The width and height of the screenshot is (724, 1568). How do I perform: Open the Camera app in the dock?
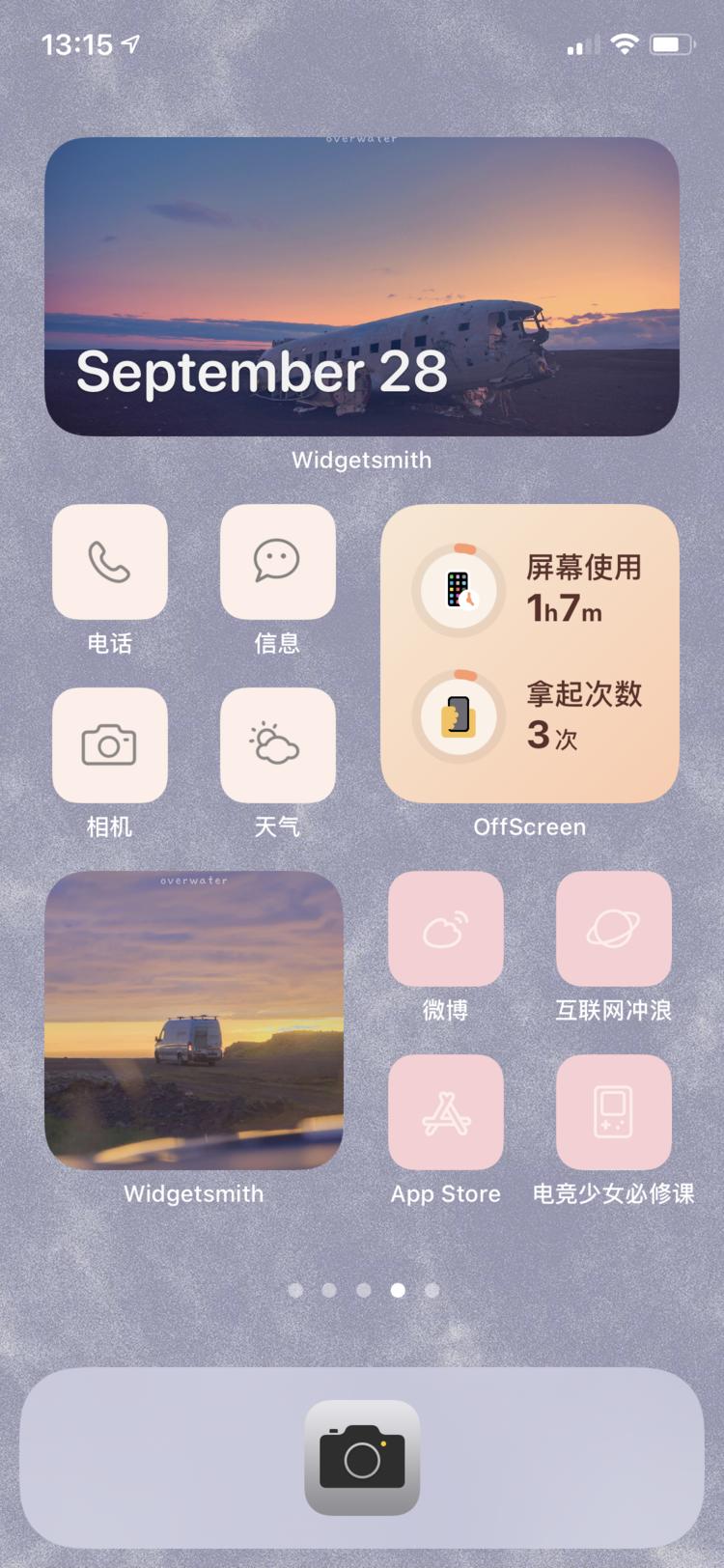point(362,1458)
